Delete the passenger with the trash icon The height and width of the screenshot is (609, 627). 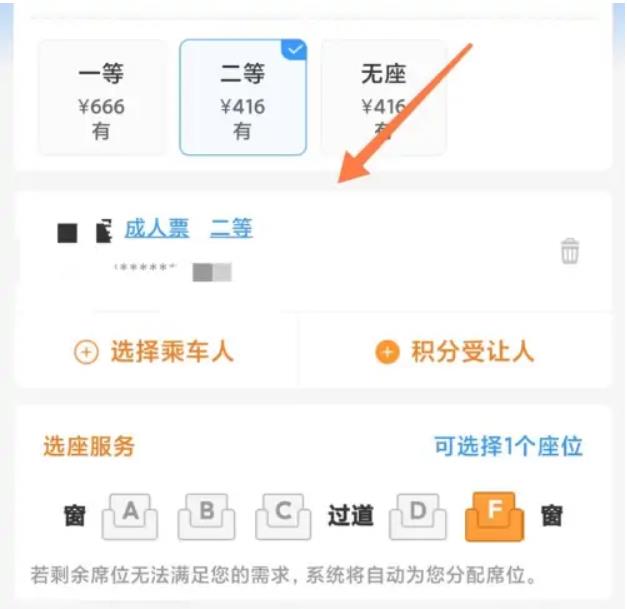pyautogui.click(x=570, y=251)
